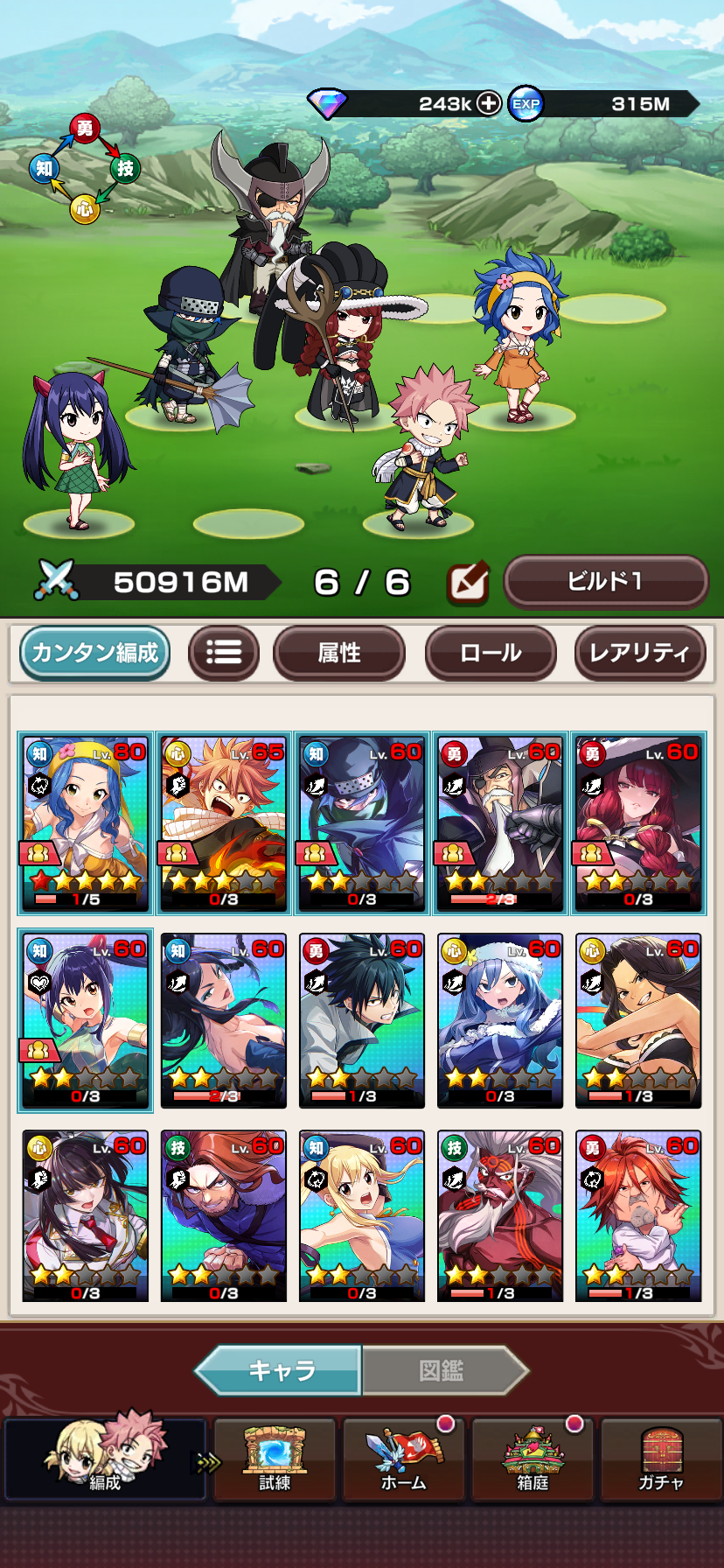Select the black spiky-haired Lv.60 character card
The width and height of the screenshot is (724, 1568).
click(361, 1019)
